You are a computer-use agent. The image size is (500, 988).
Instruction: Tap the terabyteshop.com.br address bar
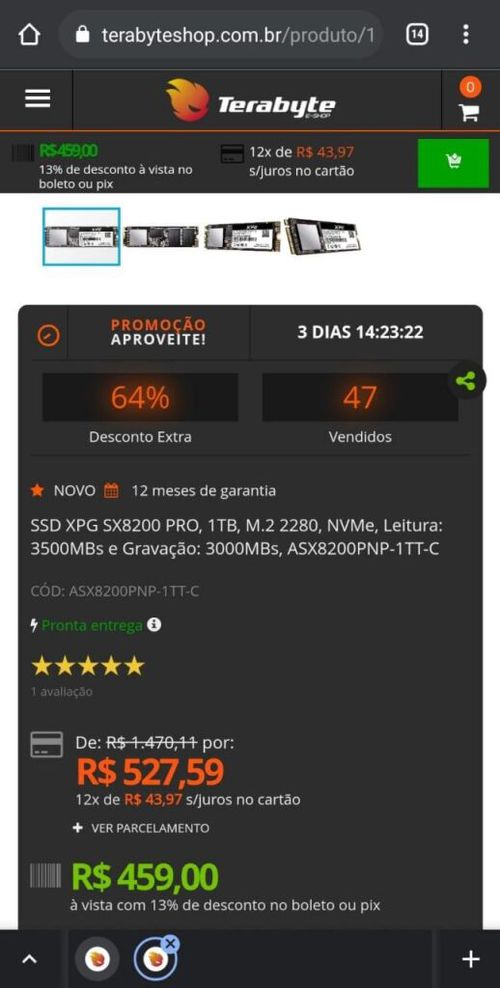pyautogui.click(x=221, y=35)
